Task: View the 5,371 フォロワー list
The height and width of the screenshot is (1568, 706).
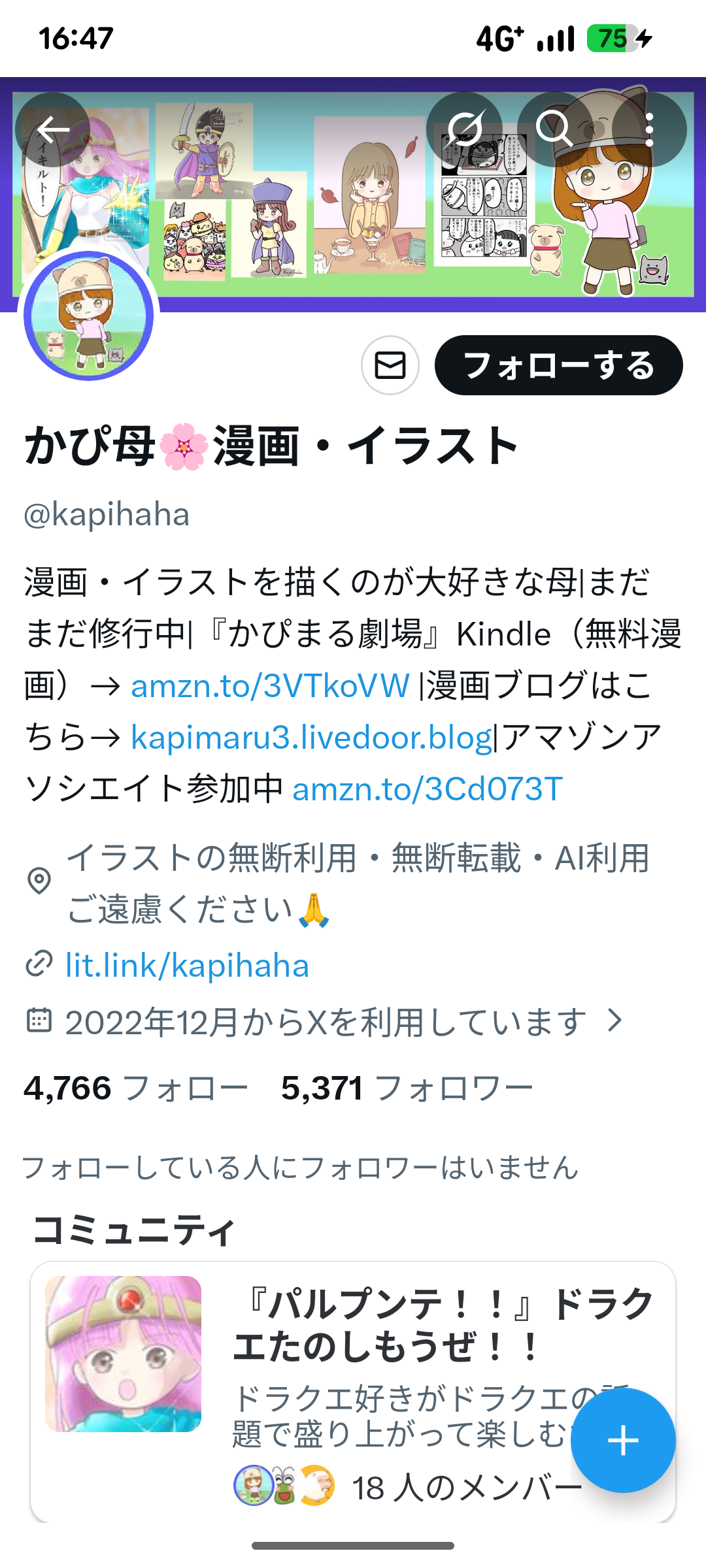Action: pyautogui.click(x=407, y=1088)
